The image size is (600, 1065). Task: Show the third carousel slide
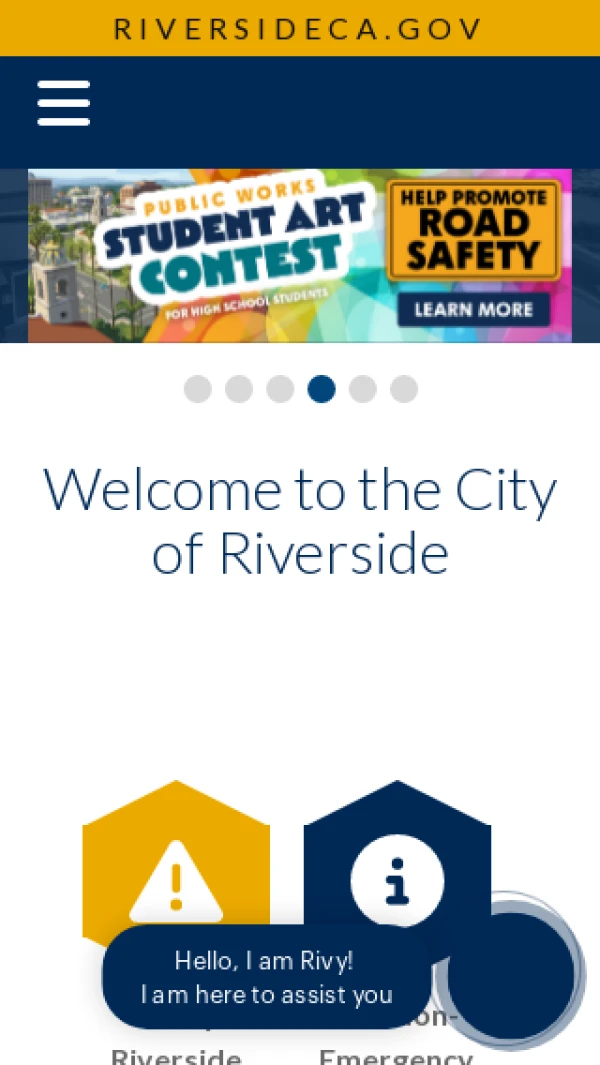tap(280, 389)
